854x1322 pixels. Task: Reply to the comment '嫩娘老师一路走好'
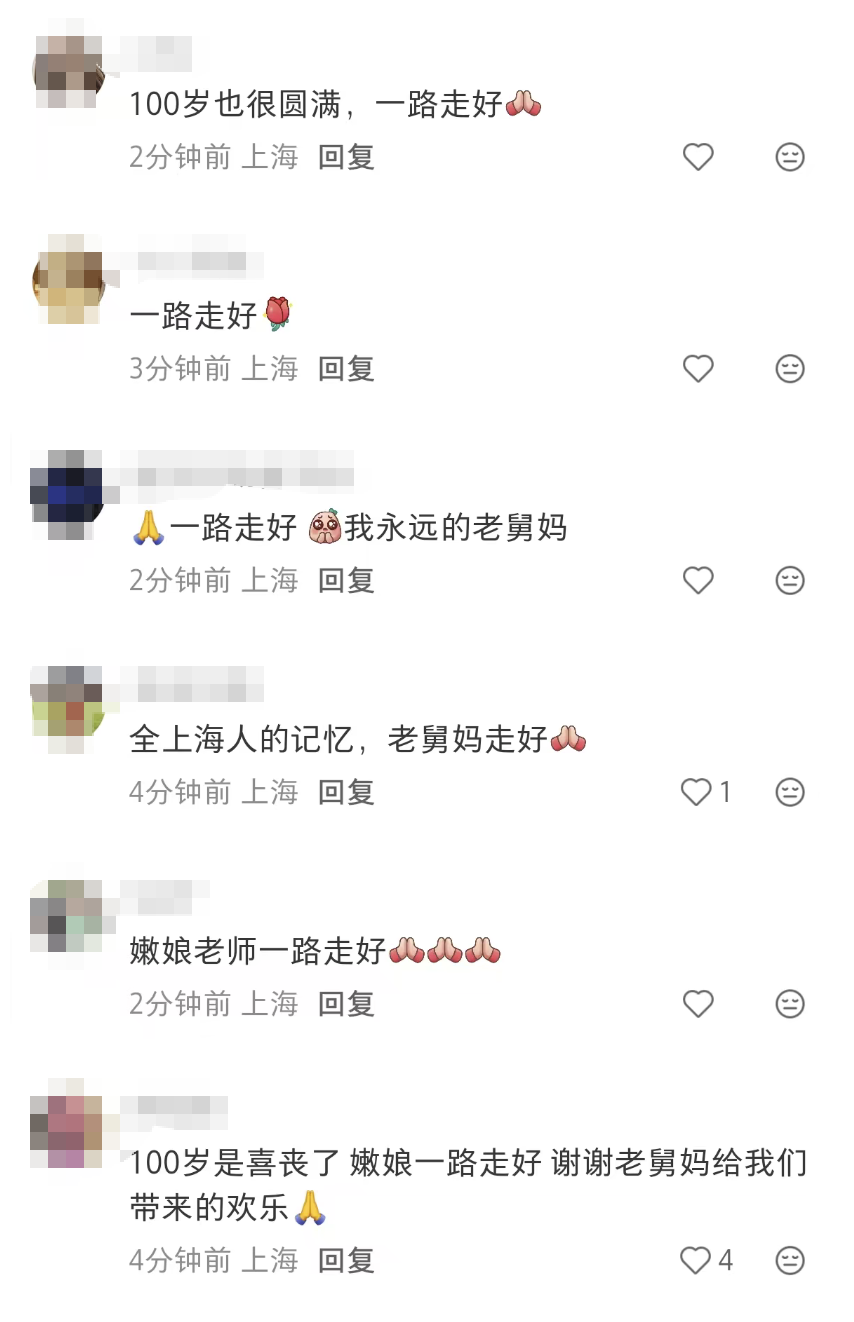346,1003
